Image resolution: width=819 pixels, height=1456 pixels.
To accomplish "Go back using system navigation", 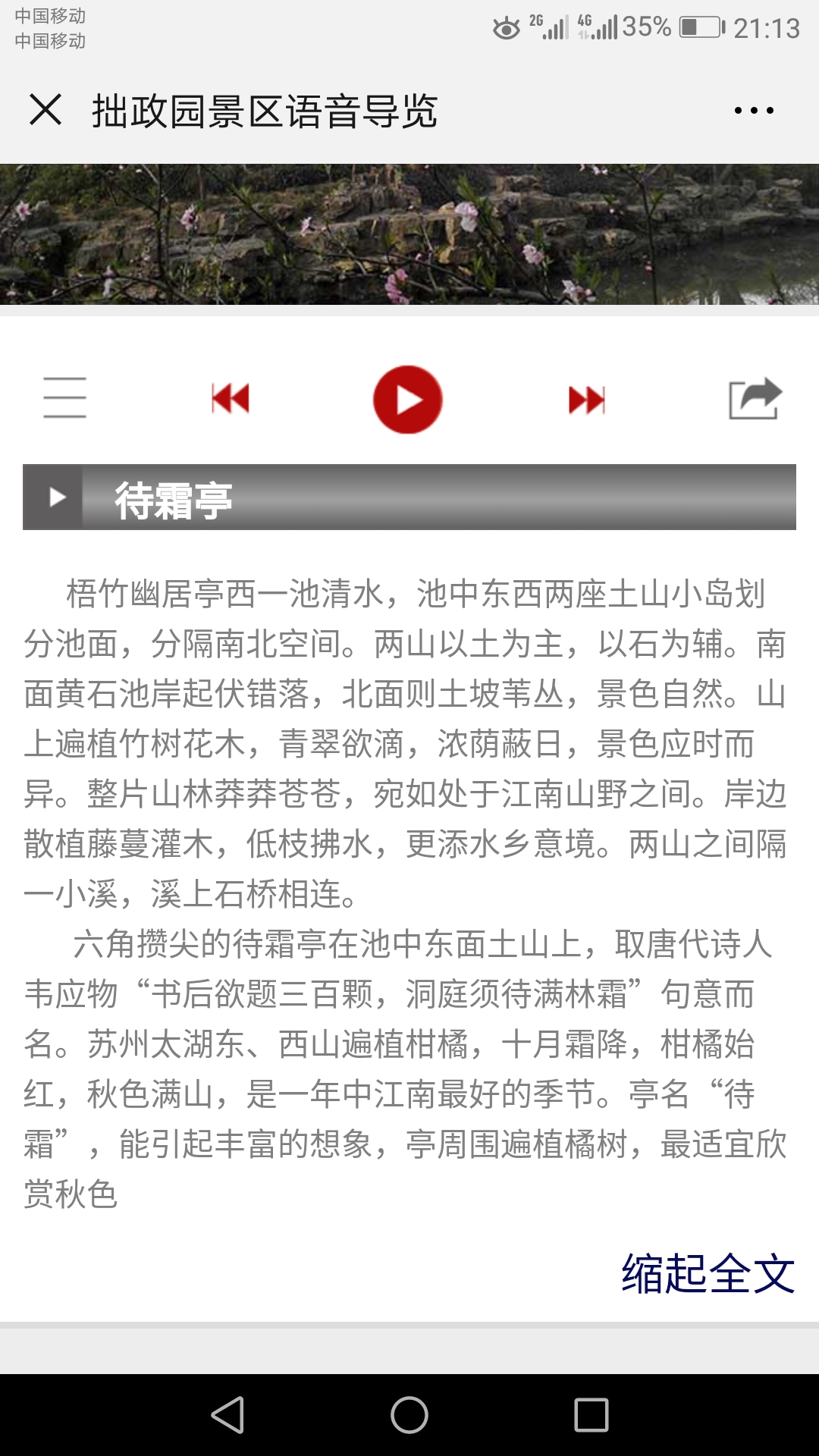I will pyautogui.click(x=227, y=1415).
